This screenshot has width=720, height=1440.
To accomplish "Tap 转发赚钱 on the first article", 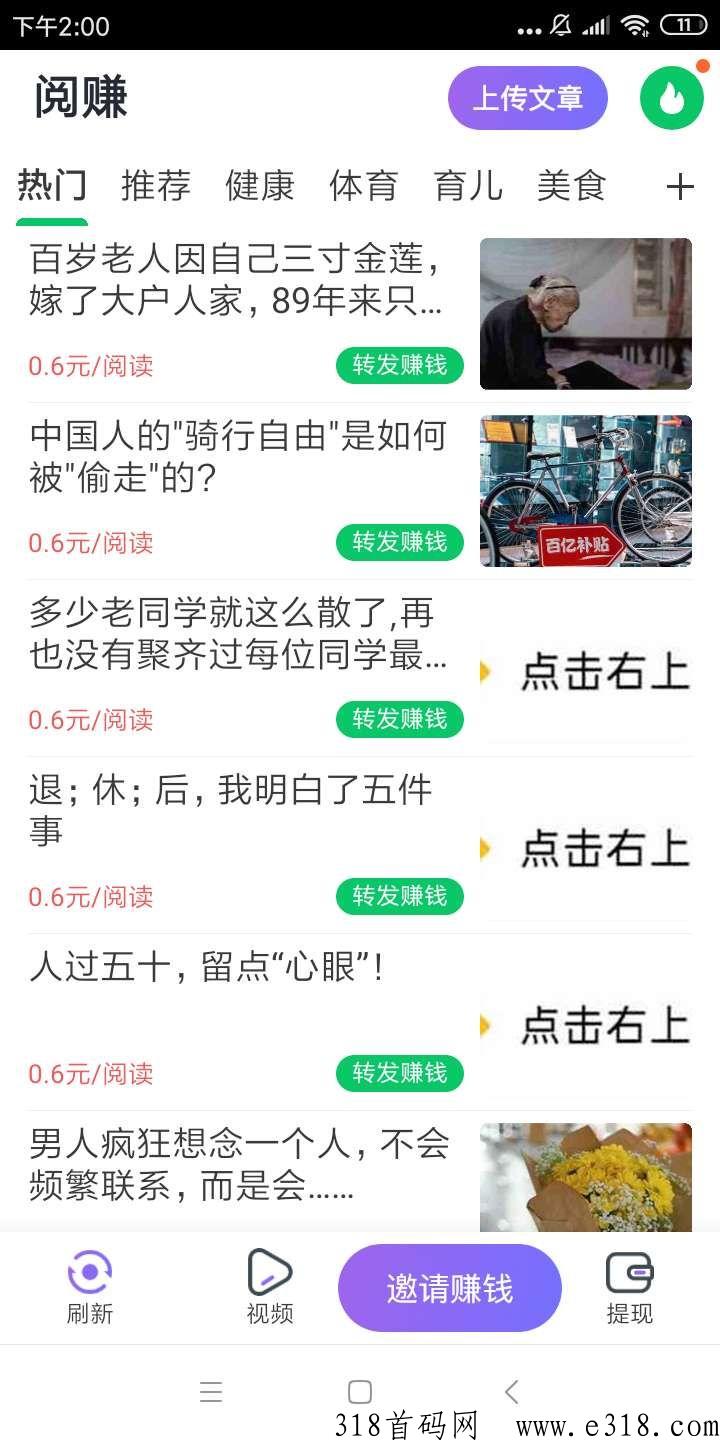I will point(399,366).
